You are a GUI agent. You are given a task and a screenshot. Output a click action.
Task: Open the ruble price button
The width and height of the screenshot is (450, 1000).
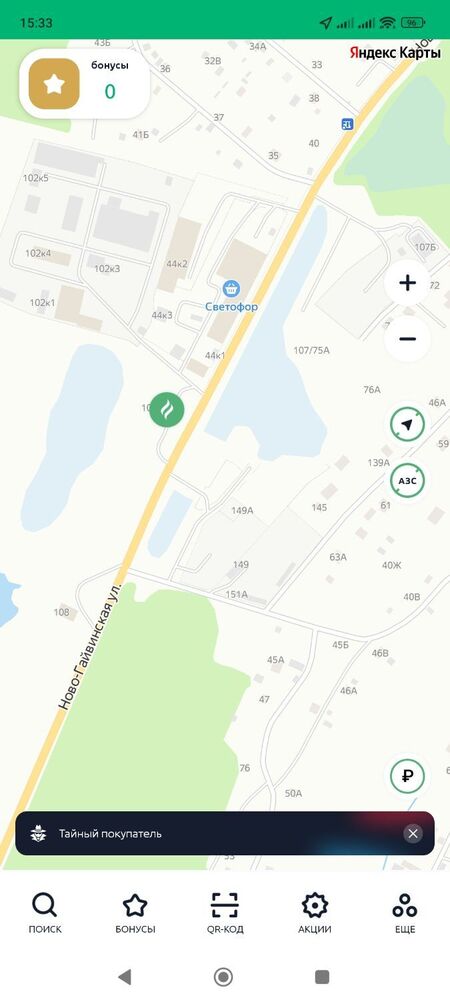(407, 776)
